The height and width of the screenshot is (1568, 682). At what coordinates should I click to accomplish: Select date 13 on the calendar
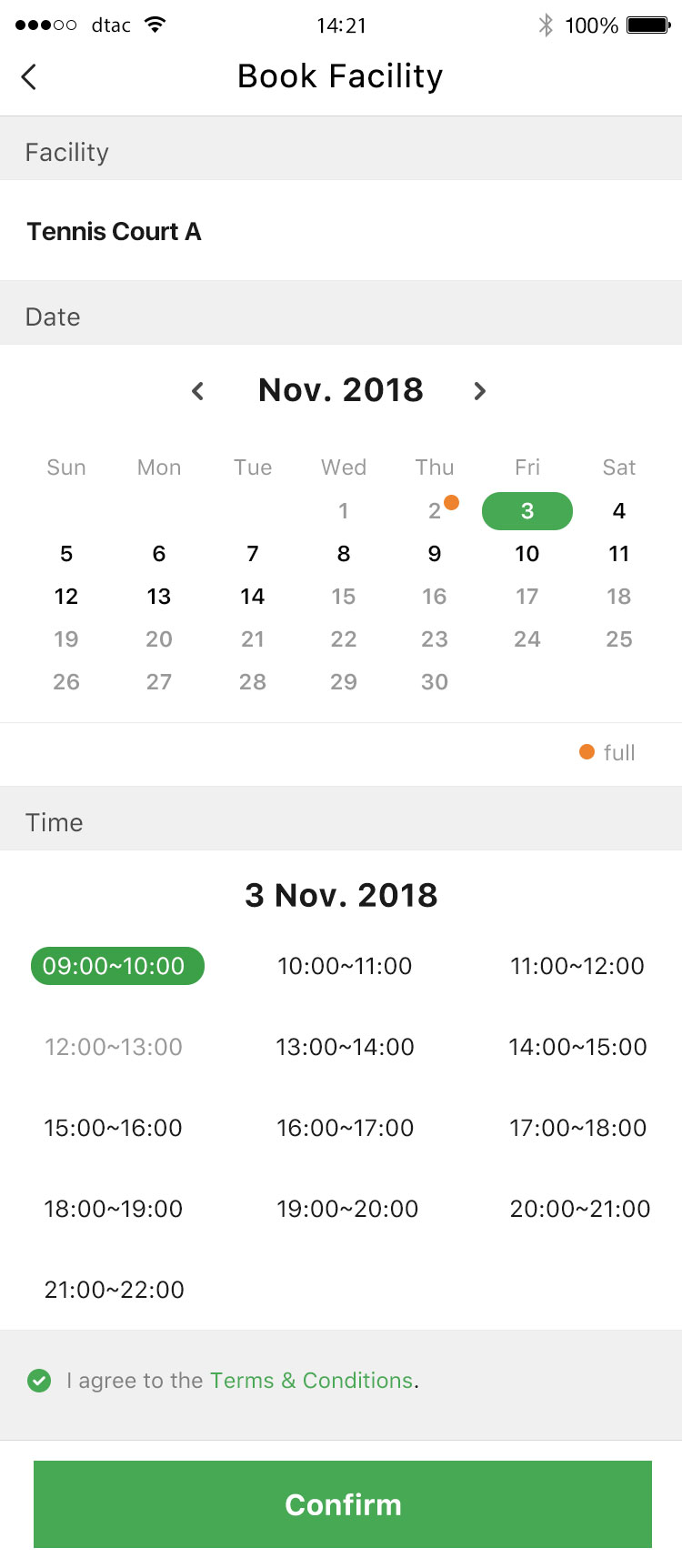[158, 597]
